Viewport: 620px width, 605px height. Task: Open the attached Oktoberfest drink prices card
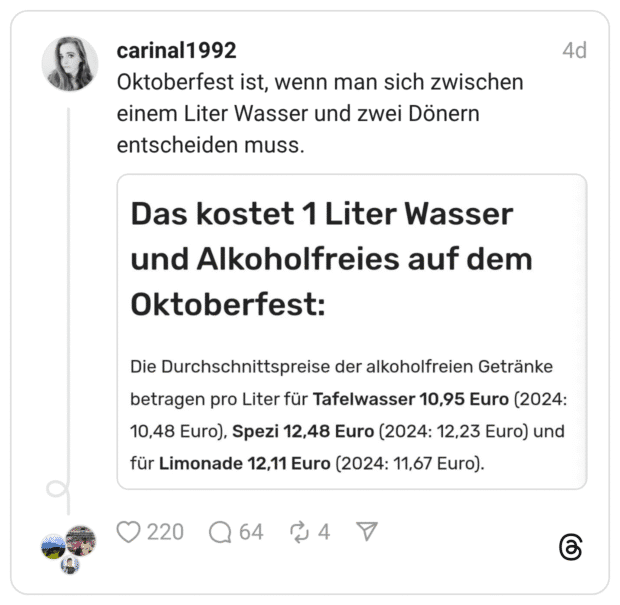[x=352, y=332]
